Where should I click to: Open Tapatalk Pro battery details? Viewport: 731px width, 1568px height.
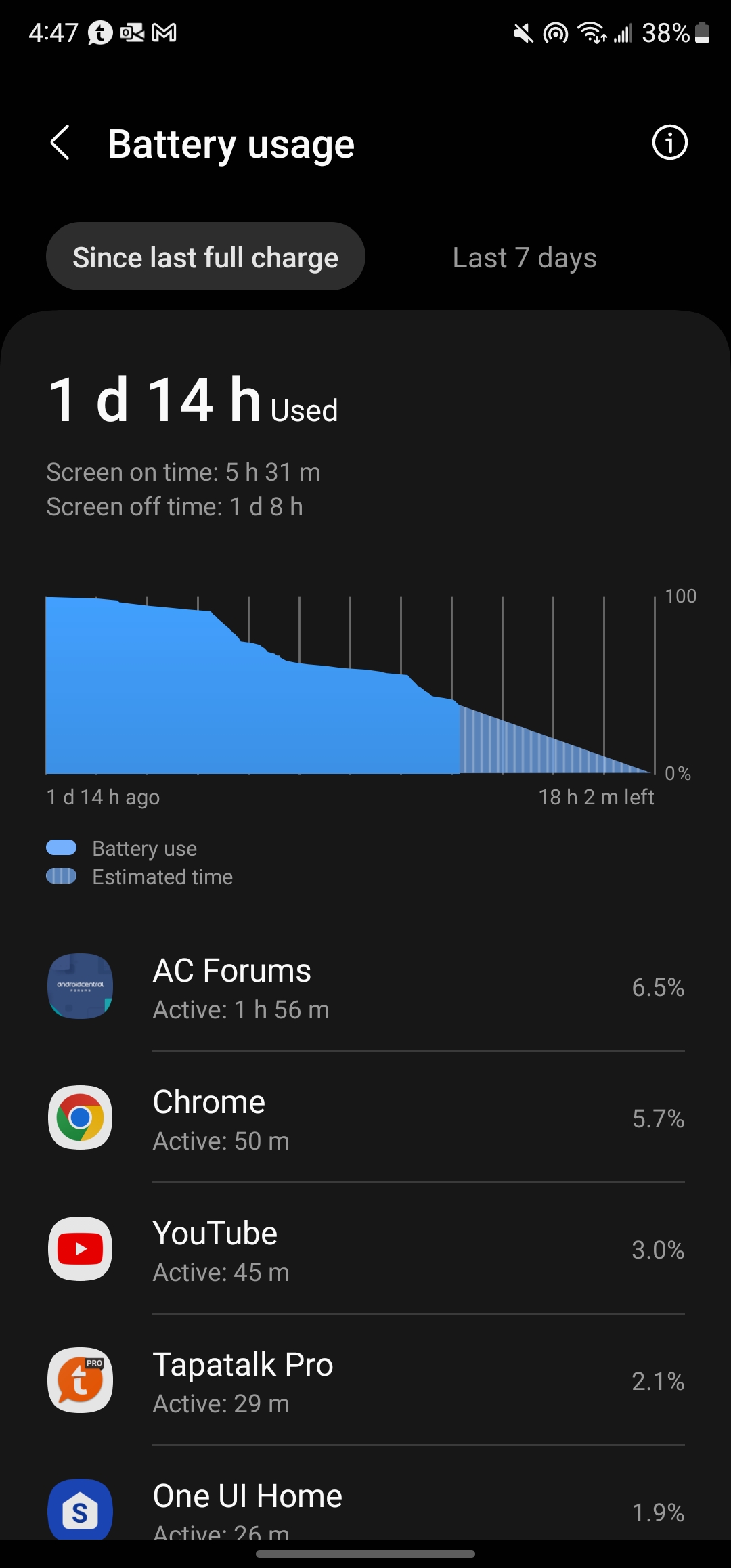[365, 1381]
